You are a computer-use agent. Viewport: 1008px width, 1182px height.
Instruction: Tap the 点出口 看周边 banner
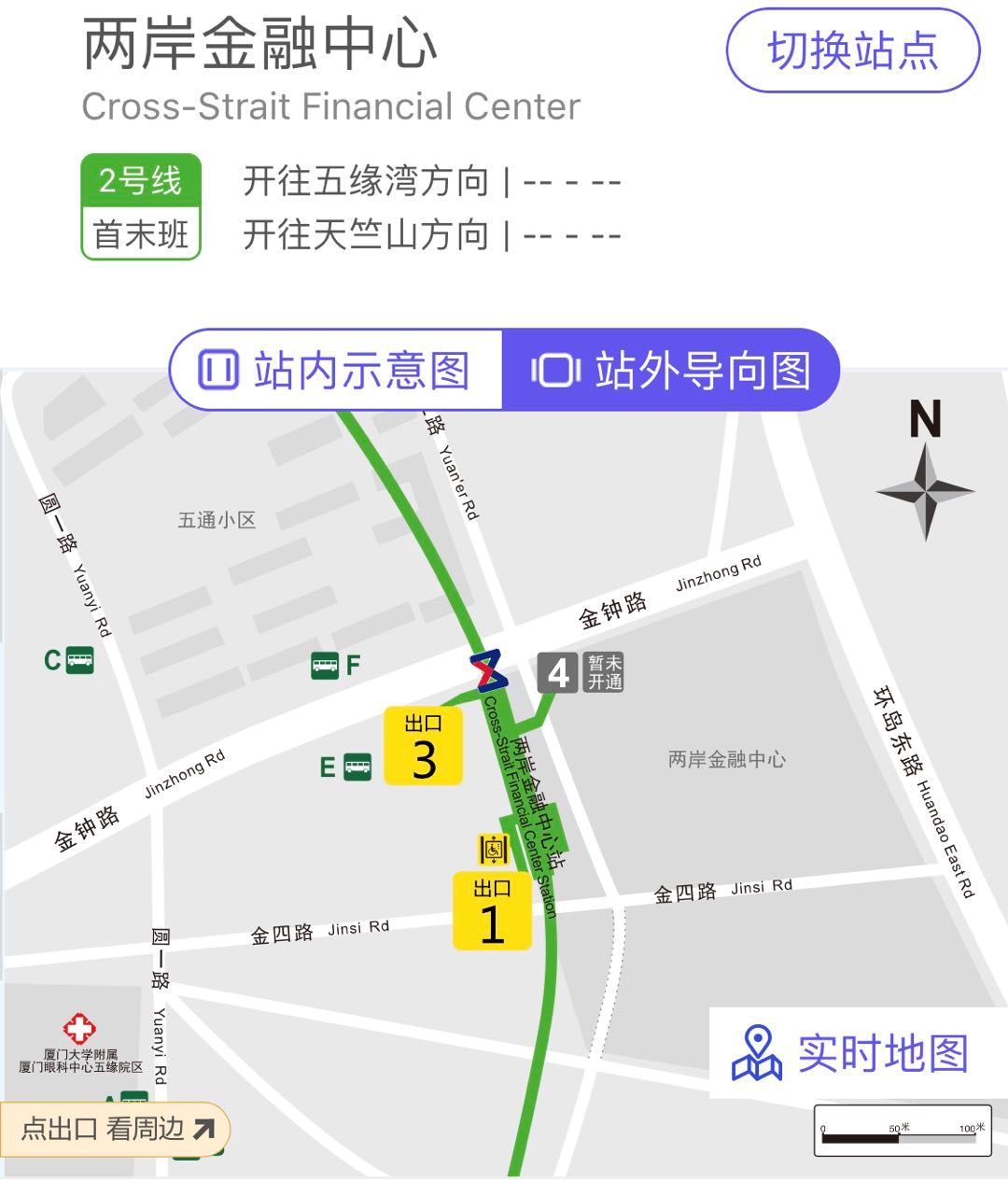(x=116, y=1129)
